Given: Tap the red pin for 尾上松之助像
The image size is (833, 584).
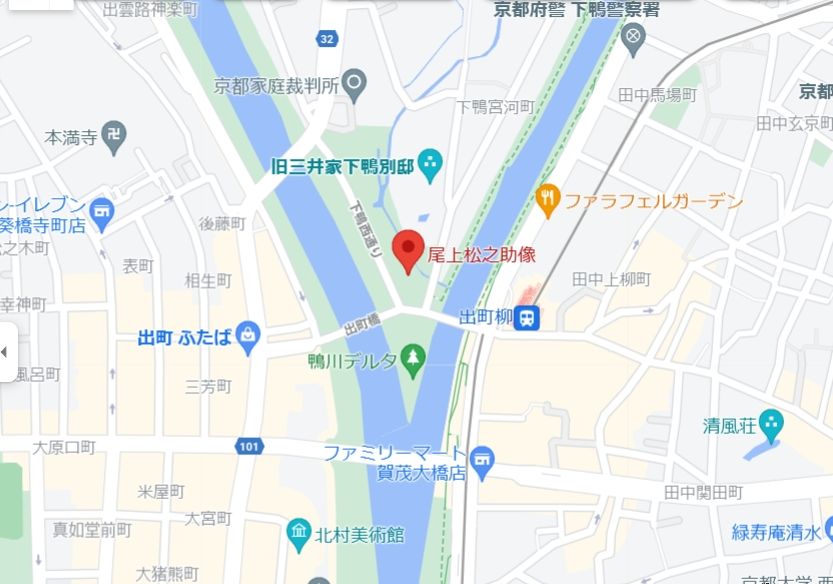Looking at the screenshot, I should pyautogui.click(x=407, y=250).
